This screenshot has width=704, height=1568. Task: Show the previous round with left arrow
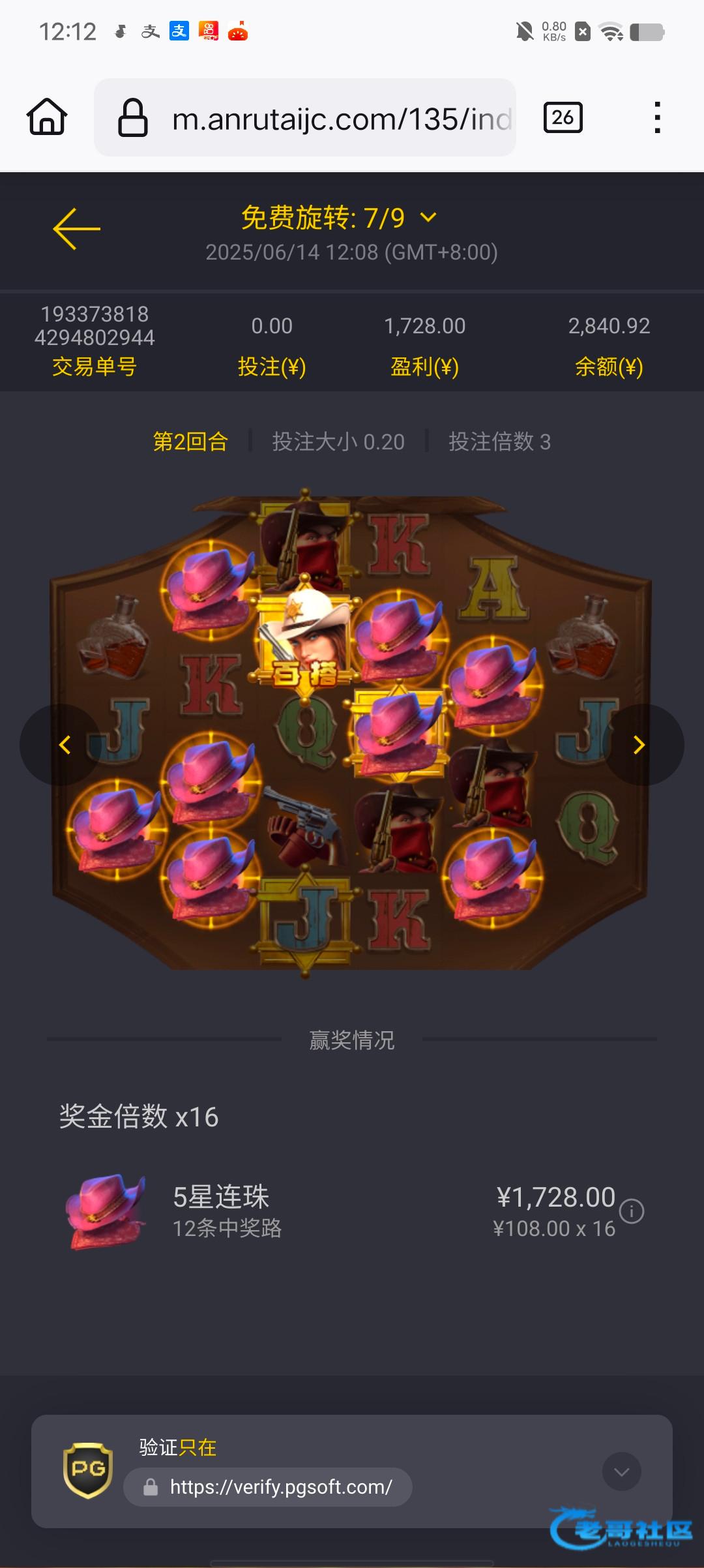click(64, 744)
